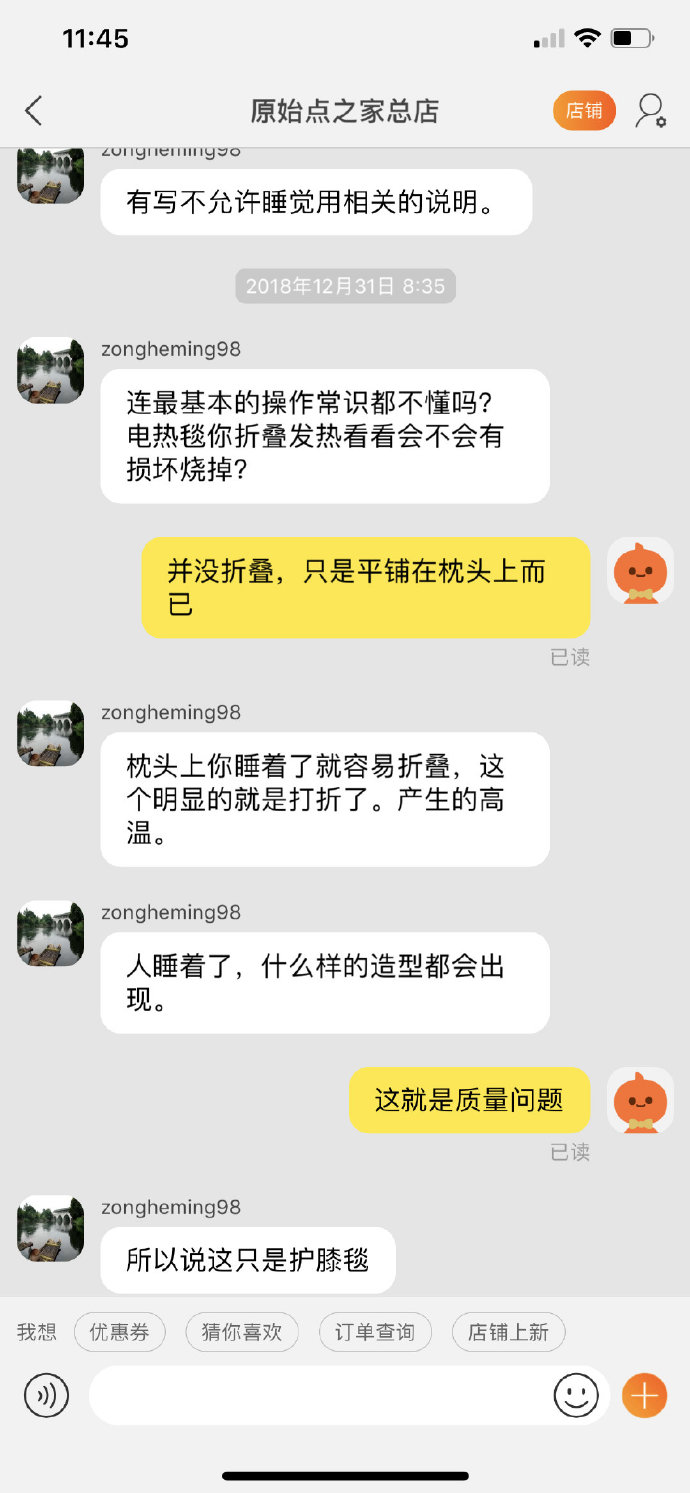Open 订单查询 order lookup chip
Screen dimensions: 690x1493
(x=375, y=1332)
